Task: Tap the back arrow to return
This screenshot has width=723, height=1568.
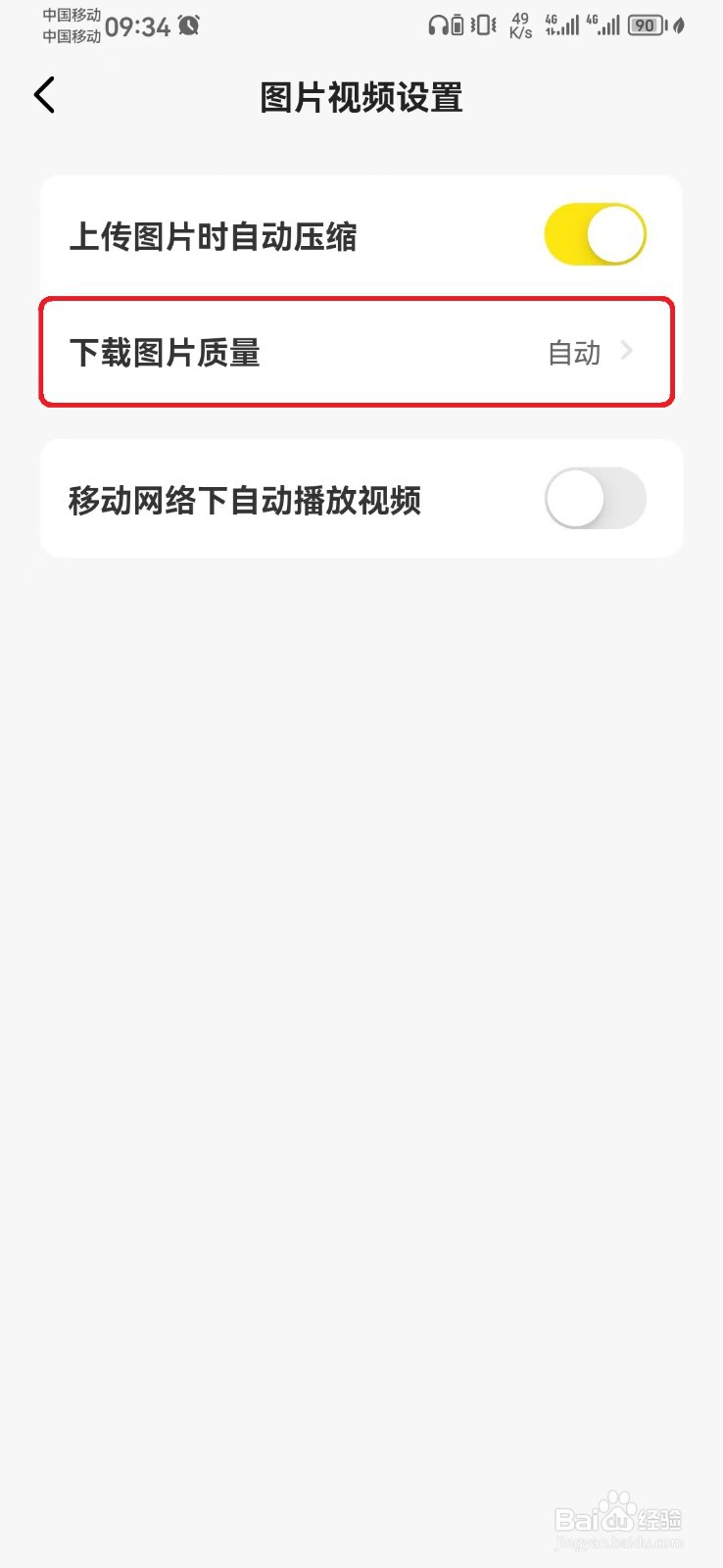Action: [x=43, y=94]
